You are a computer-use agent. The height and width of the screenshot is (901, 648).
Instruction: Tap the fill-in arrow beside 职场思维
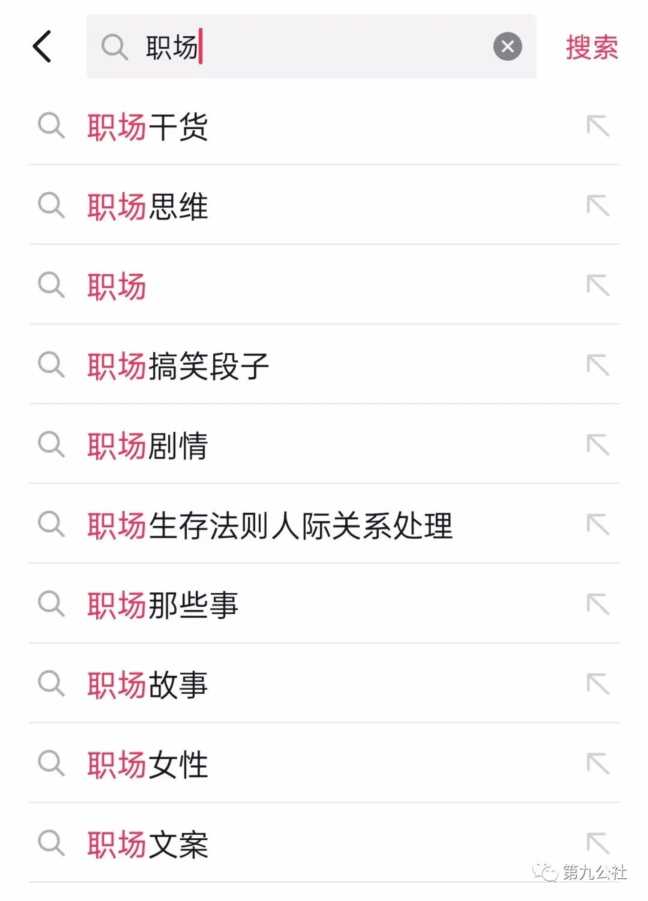597,206
